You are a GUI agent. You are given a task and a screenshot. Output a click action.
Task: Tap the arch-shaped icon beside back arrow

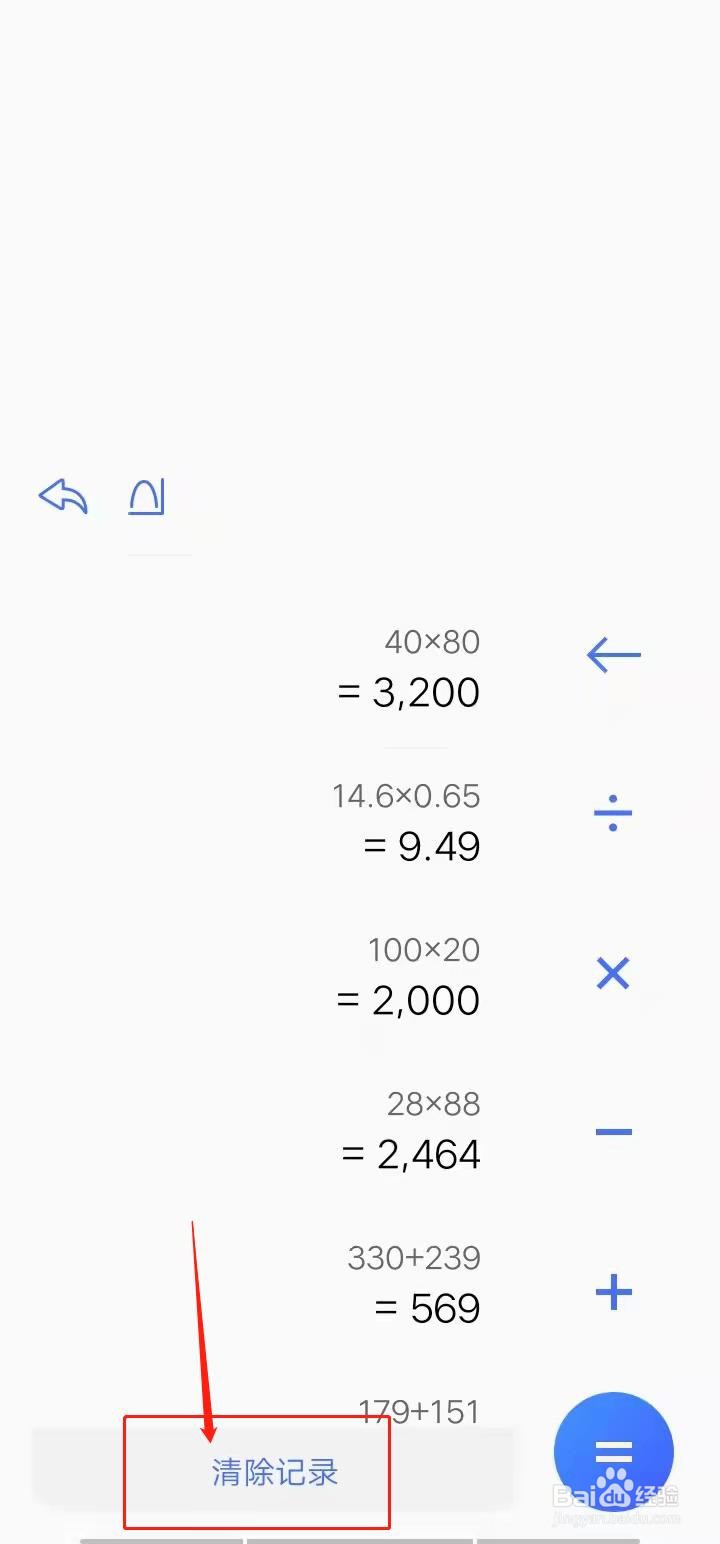click(146, 497)
